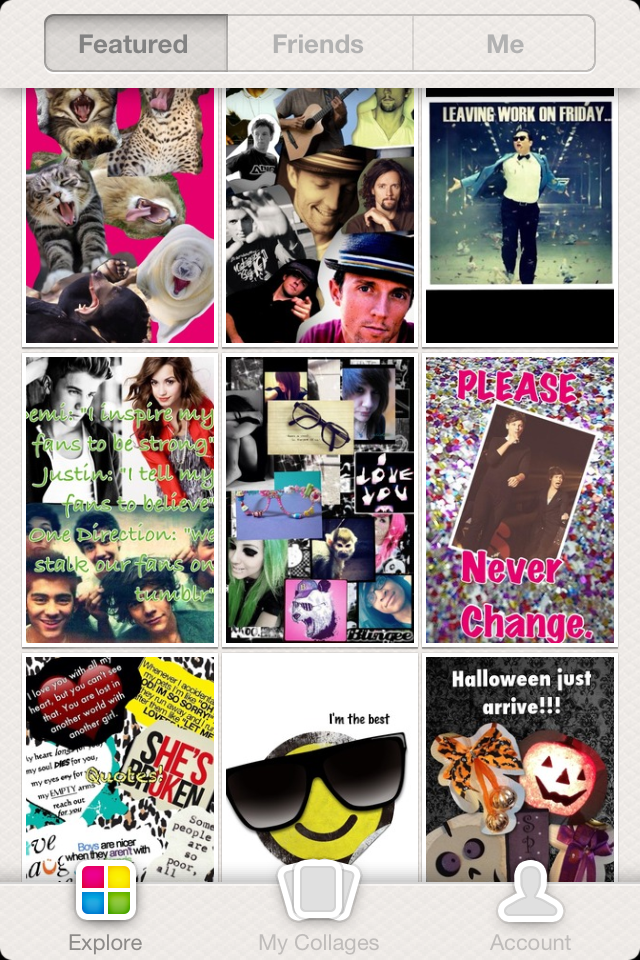The image size is (640, 960).
Task: Go to the Account tab
Action: tap(530, 908)
